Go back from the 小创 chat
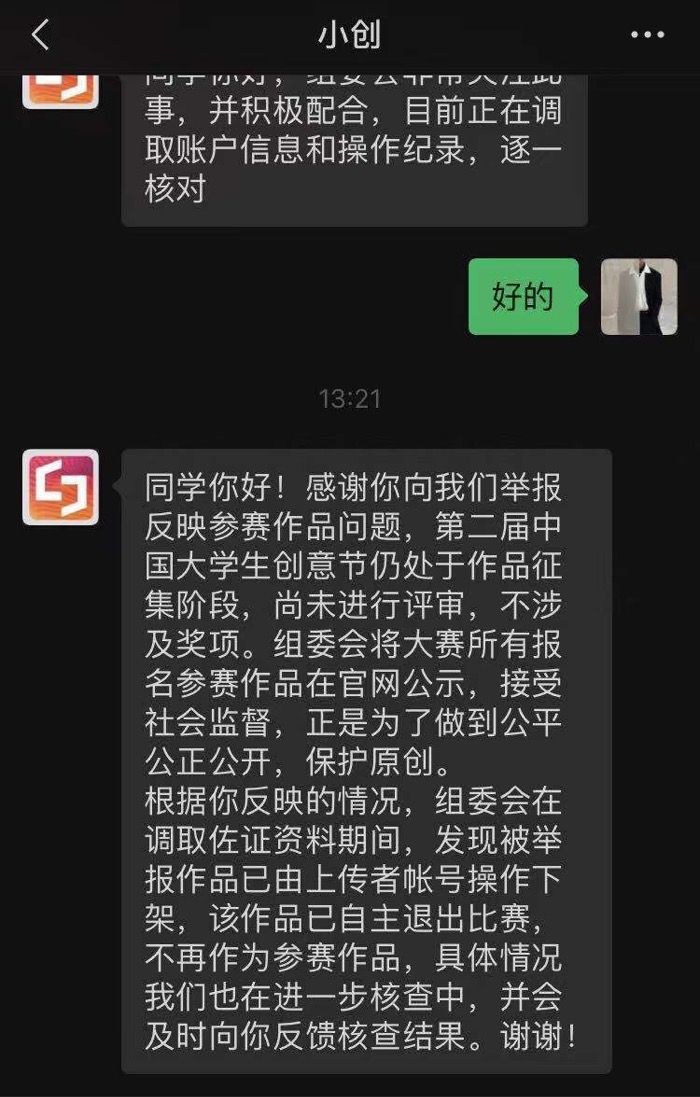The image size is (700, 1097). (x=40, y=36)
